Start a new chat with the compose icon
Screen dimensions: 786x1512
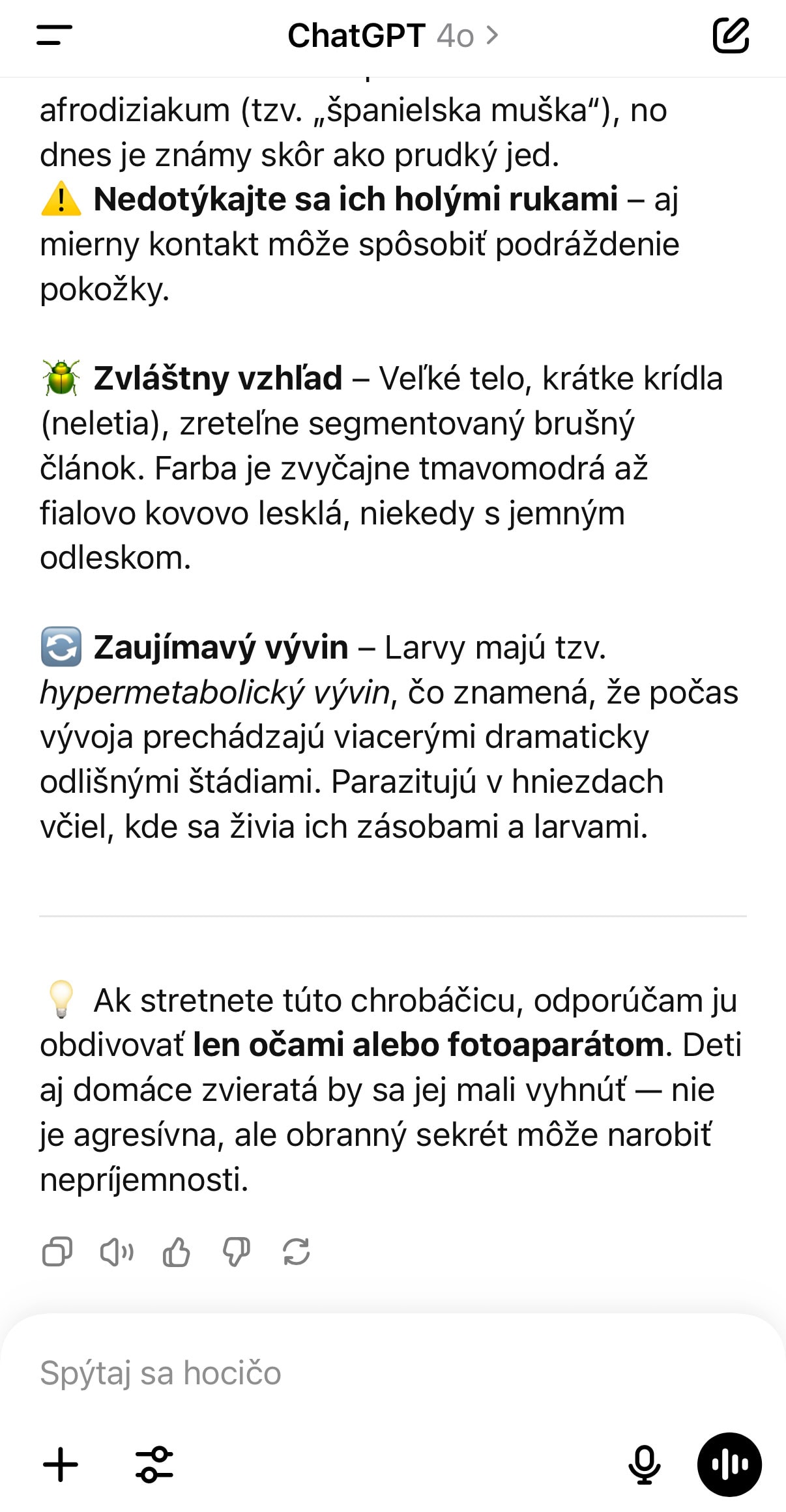coord(731,35)
